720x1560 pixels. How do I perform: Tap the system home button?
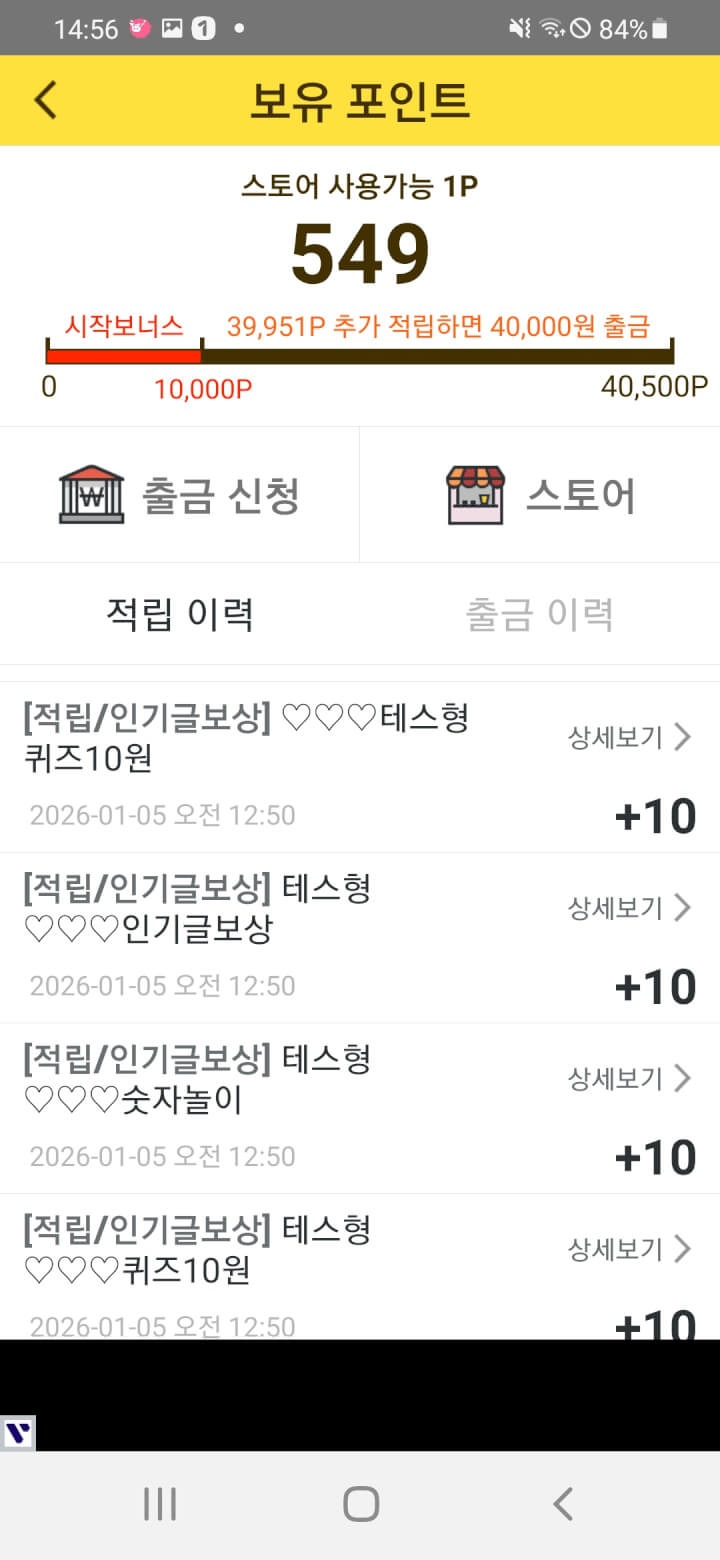[360, 1503]
